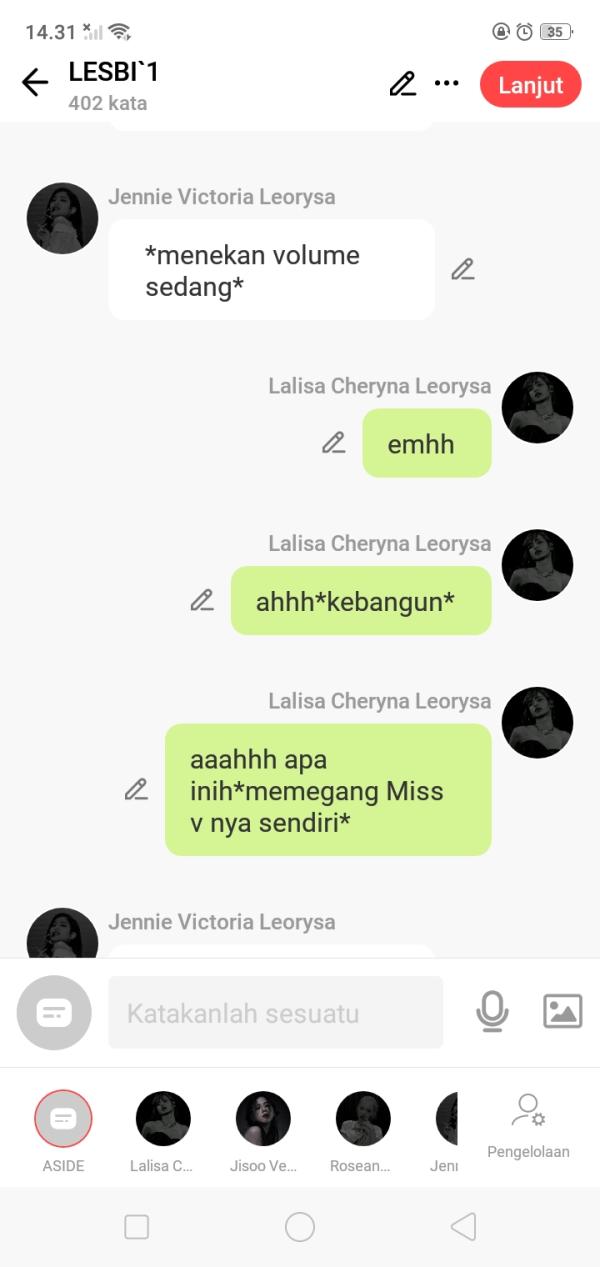Viewport: 600px width, 1267px height.
Task: Edit the message starting with "aaahhh apa"
Action: 136,789
